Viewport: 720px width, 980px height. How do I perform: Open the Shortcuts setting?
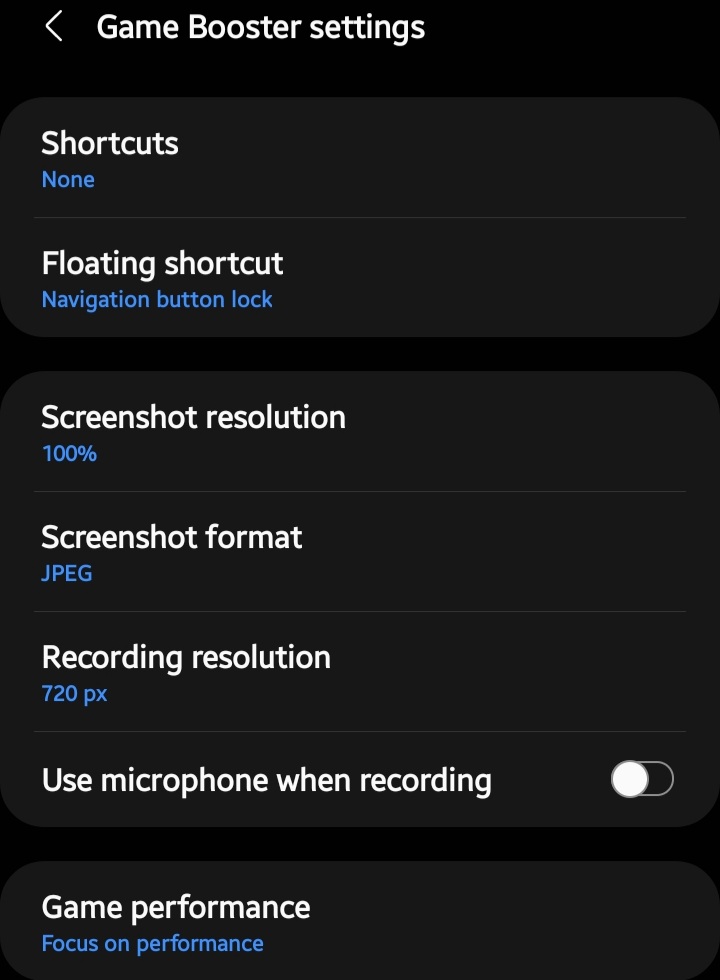tap(360, 158)
